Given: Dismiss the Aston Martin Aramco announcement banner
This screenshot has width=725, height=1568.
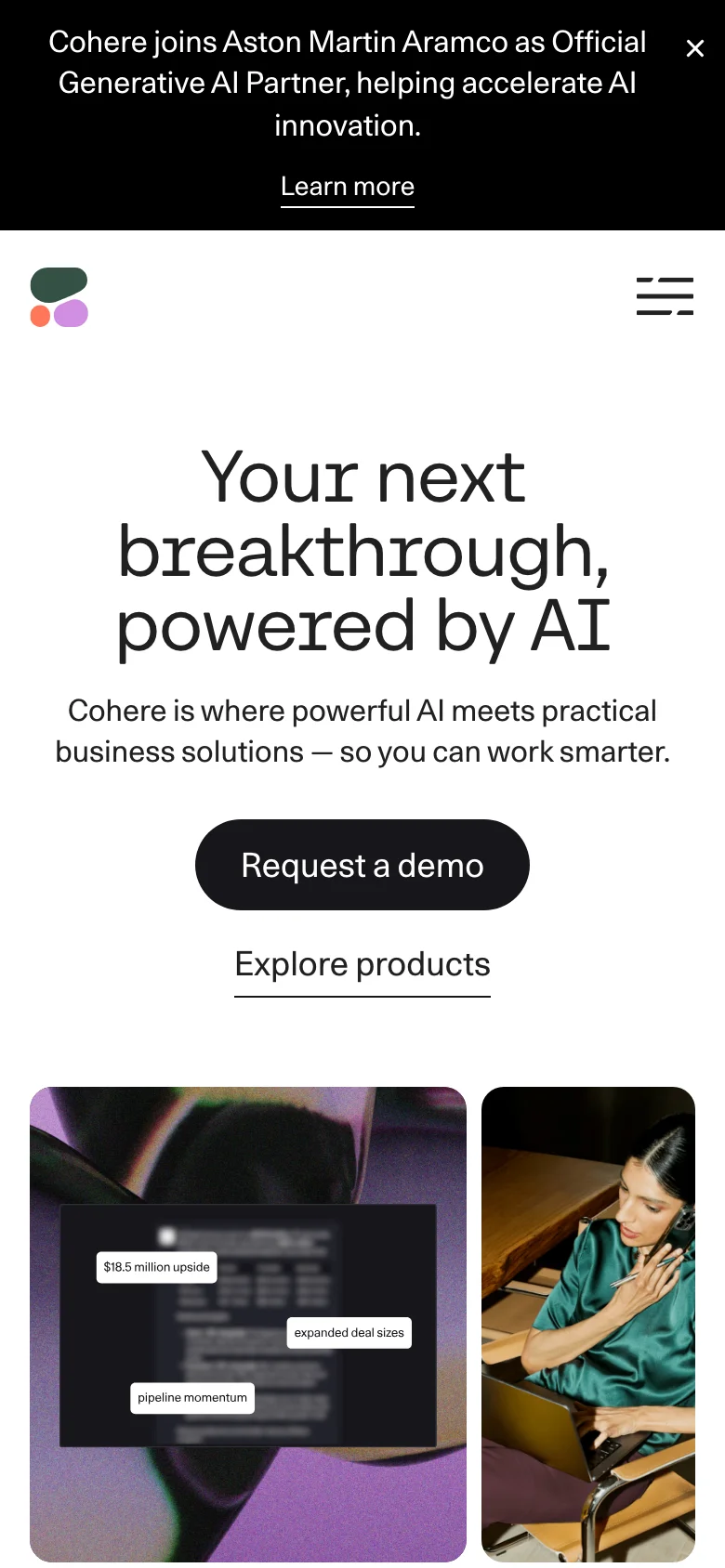Looking at the screenshot, I should (694, 48).
